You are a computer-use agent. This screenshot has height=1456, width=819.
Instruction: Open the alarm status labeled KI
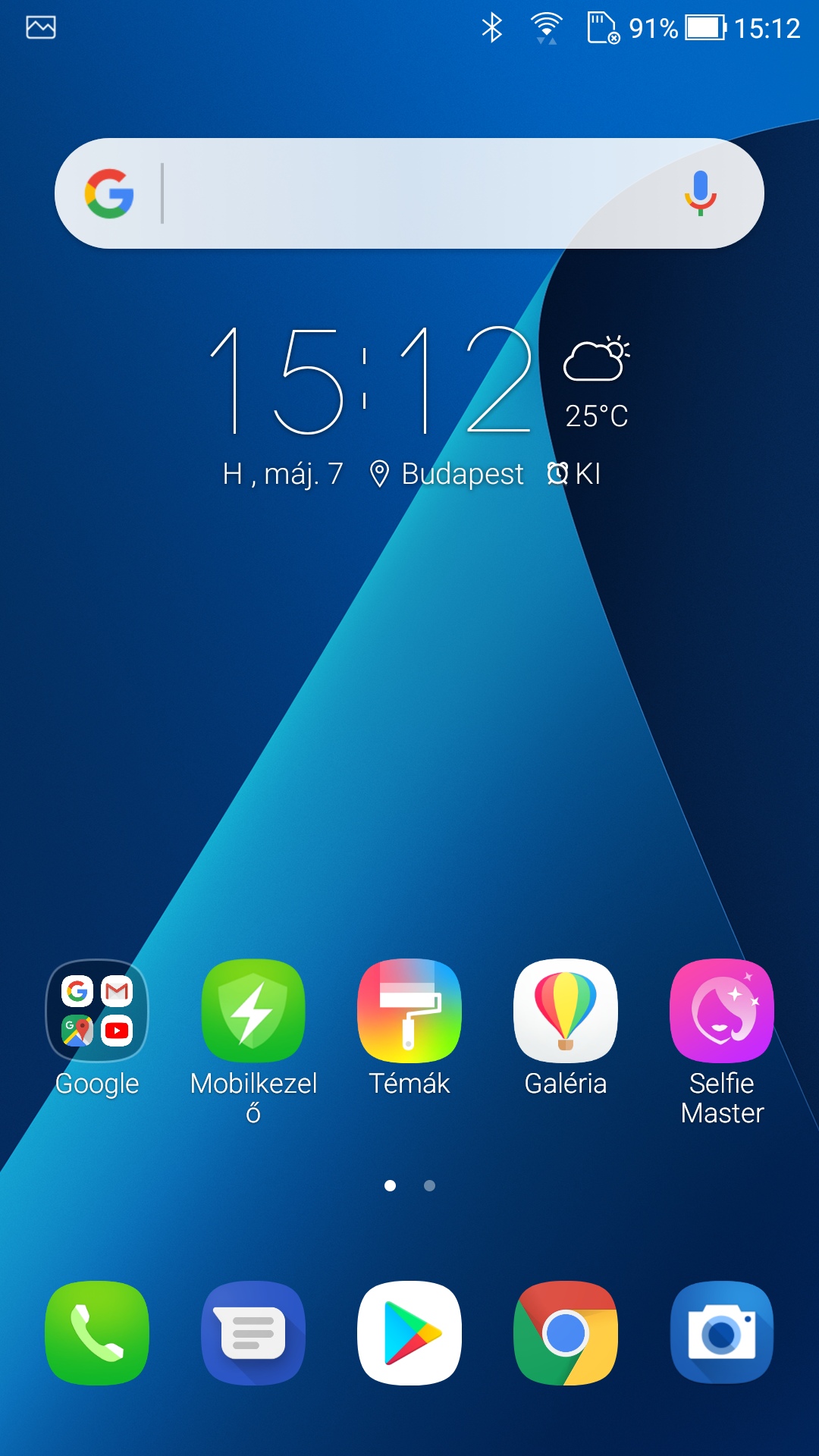pos(574,474)
